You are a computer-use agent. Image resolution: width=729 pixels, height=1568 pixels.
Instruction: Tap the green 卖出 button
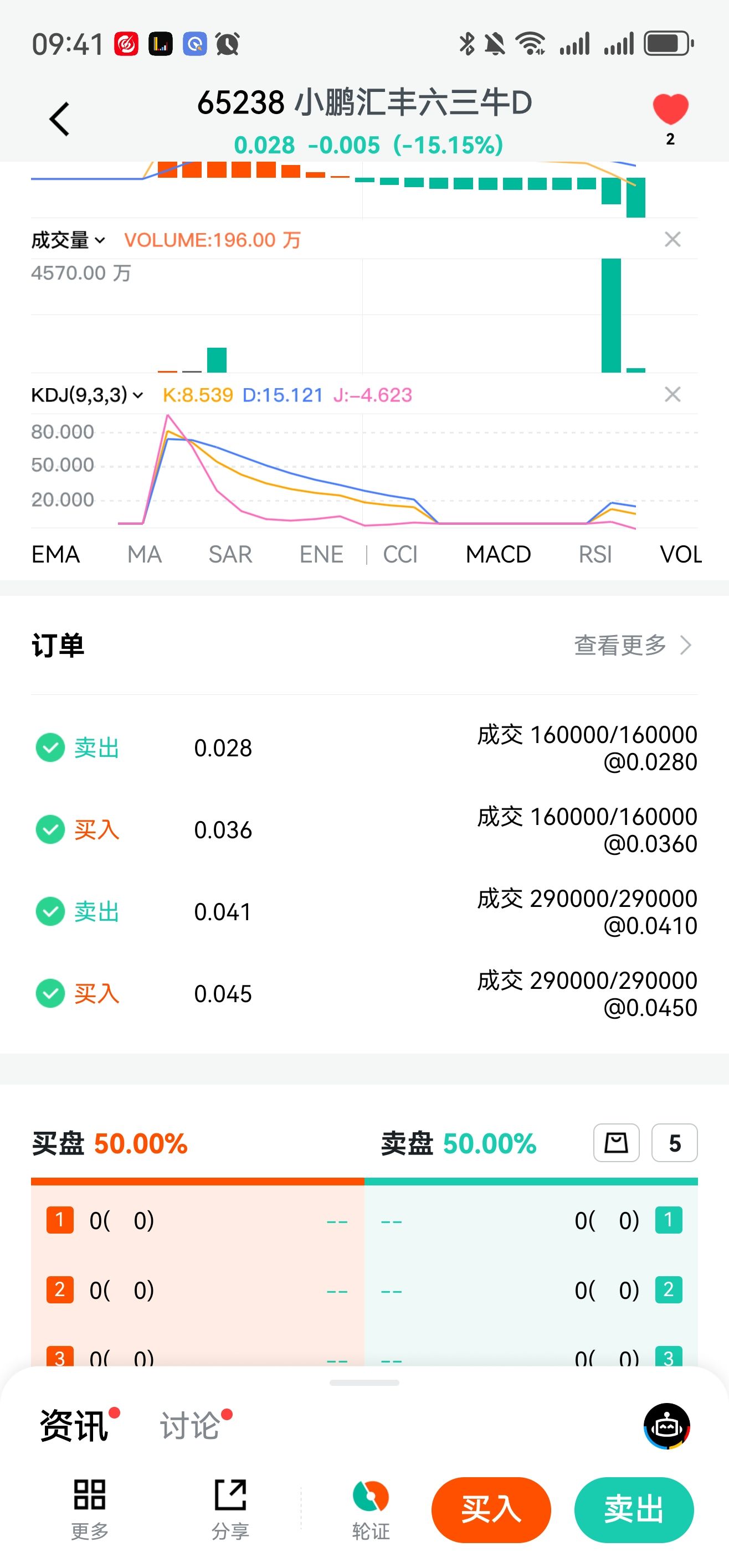pyautogui.click(x=633, y=1509)
